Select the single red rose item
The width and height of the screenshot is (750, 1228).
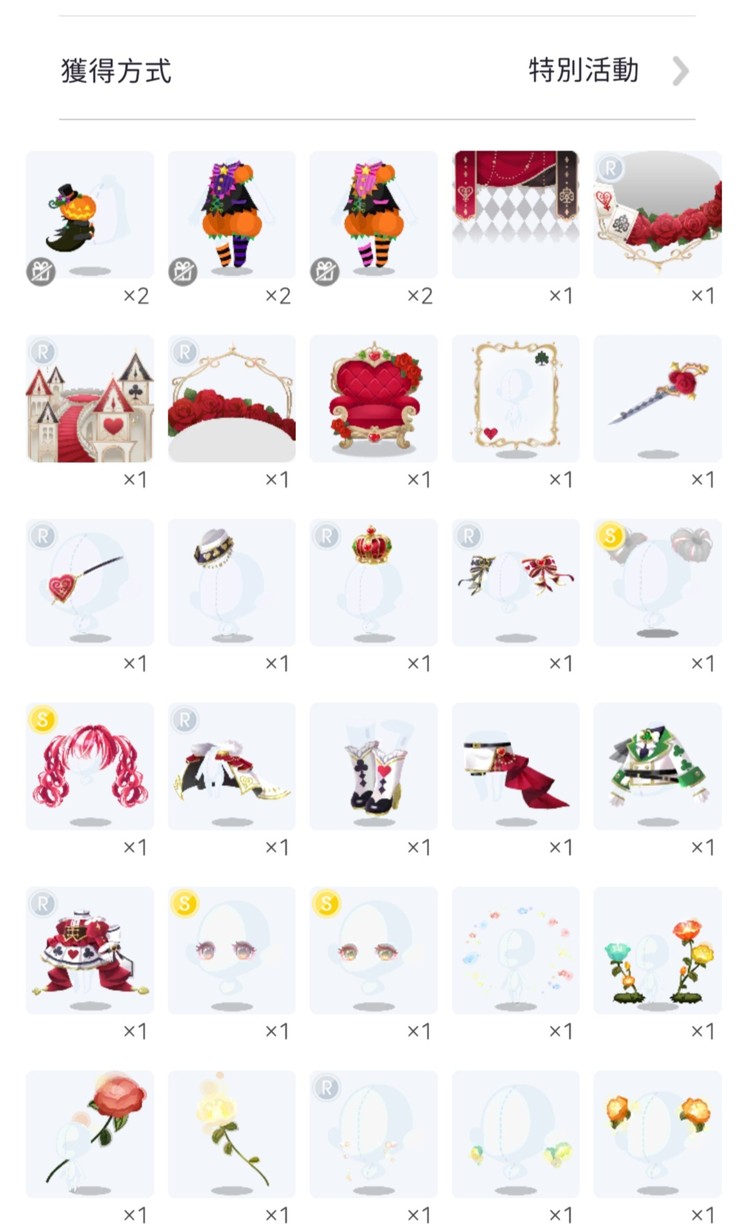[x=90, y=1135]
